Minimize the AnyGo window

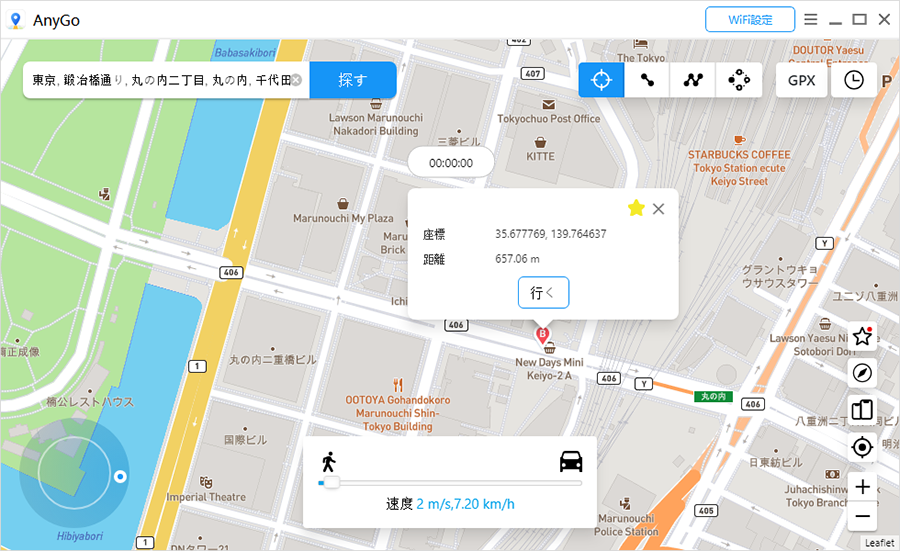coord(835,19)
